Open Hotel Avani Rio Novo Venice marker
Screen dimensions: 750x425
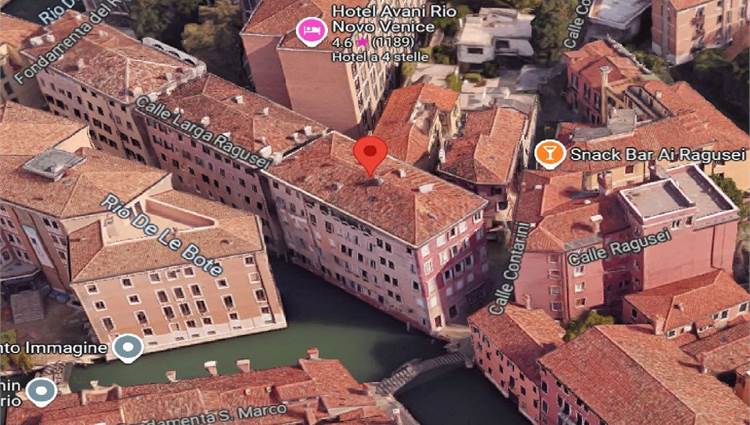click(312, 31)
